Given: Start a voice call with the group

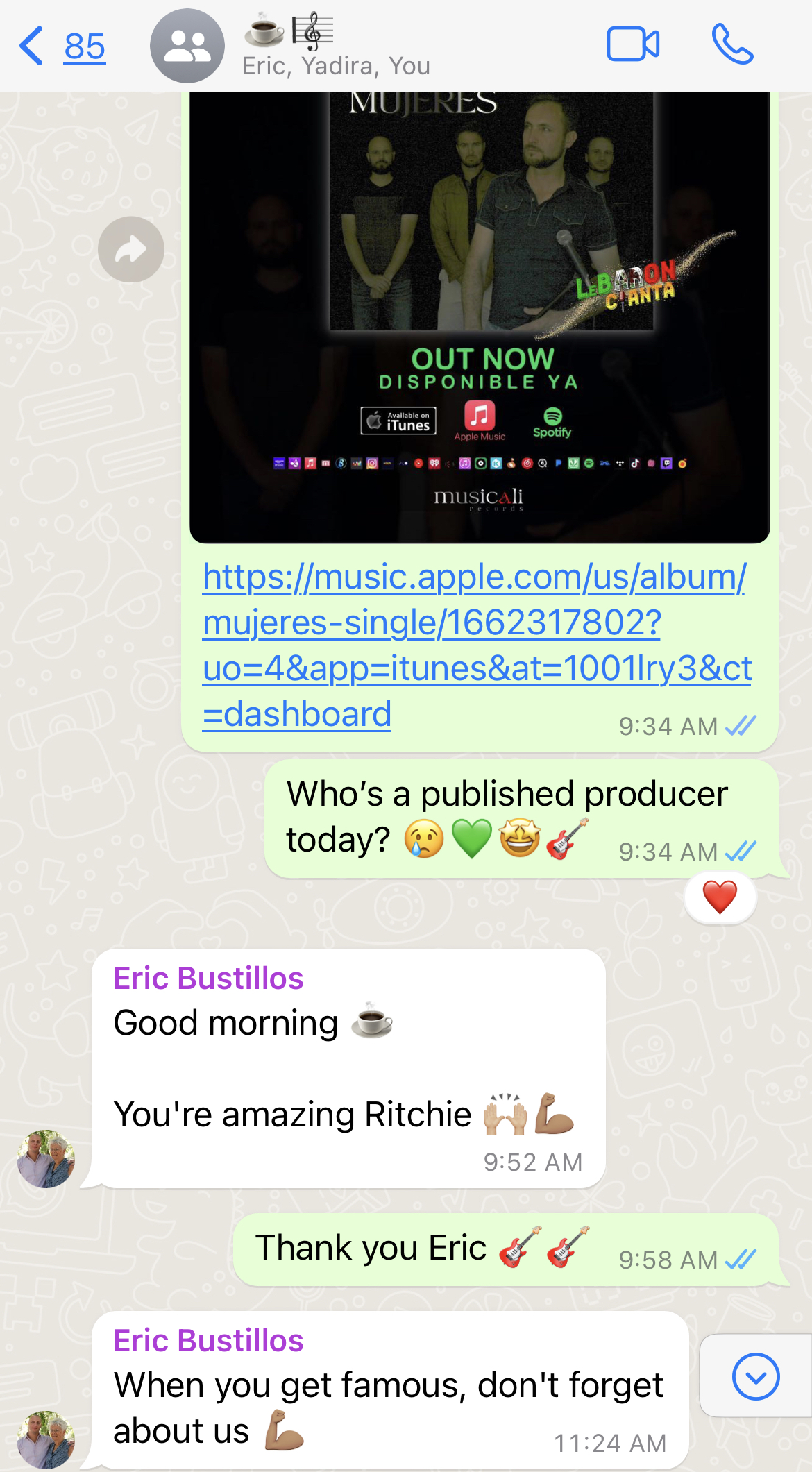Looking at the screenshot, I should click(x=732, y=45).
